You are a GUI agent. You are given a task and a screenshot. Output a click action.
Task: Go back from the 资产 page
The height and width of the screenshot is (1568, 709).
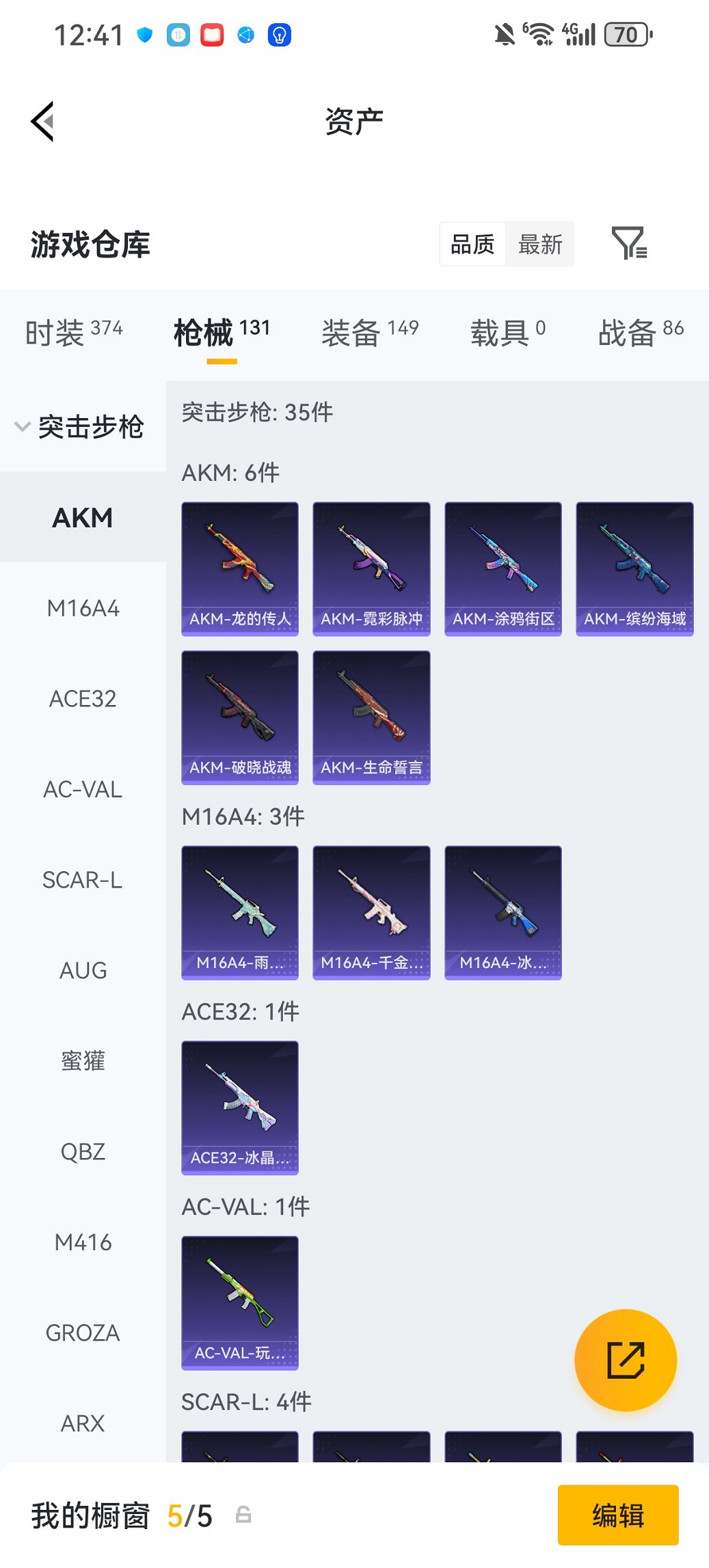point(42,122)
